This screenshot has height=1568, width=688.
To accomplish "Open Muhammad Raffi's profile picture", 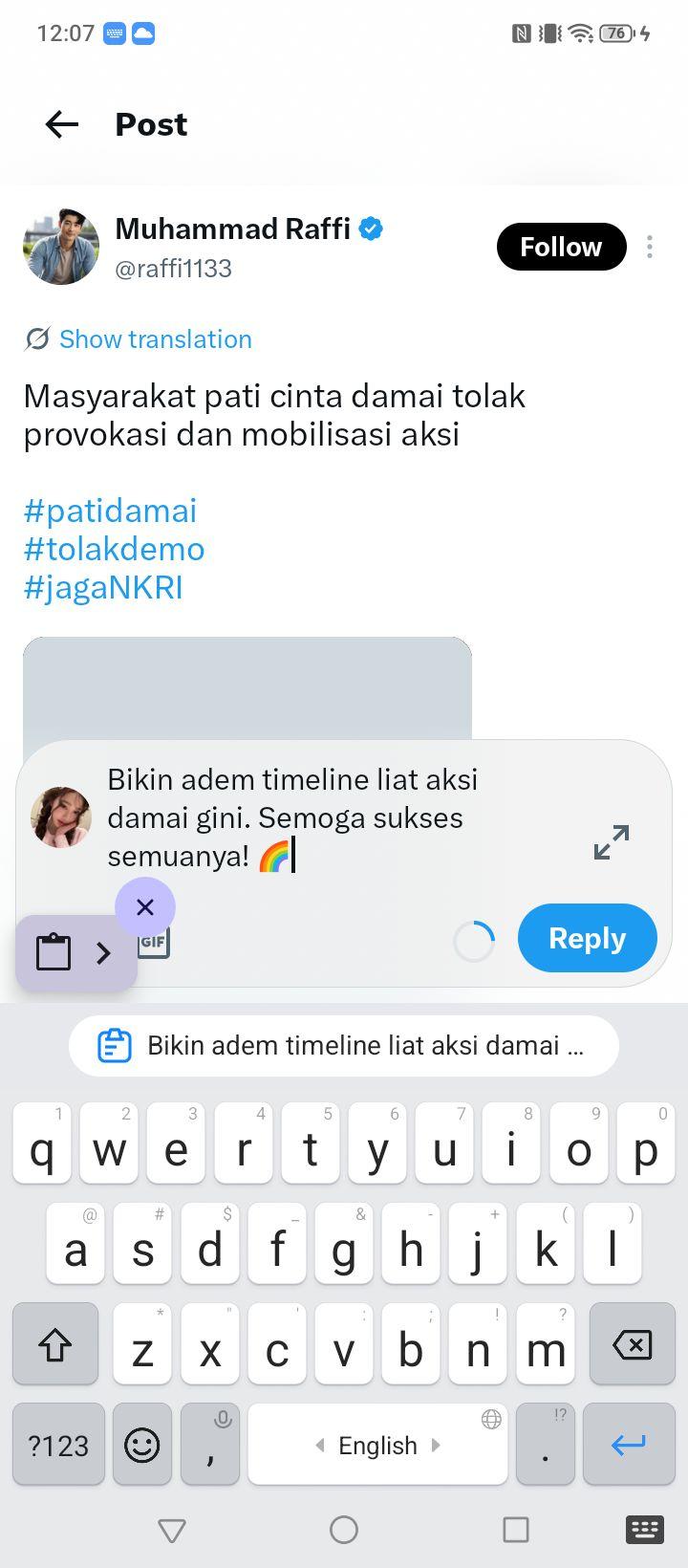I will (x=61, y=247).
